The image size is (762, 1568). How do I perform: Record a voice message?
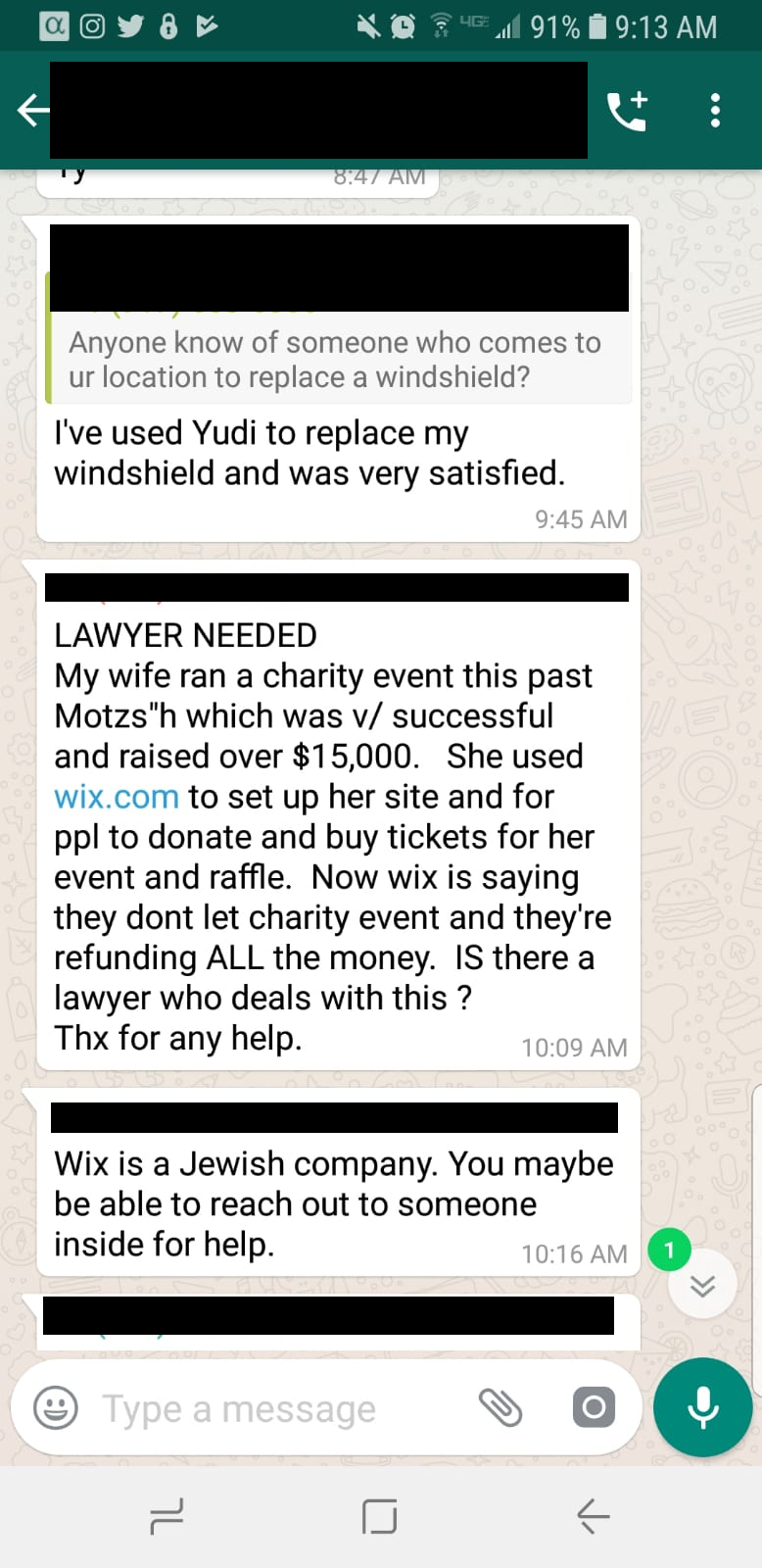pyautogui.click(x=702, y=1408)
